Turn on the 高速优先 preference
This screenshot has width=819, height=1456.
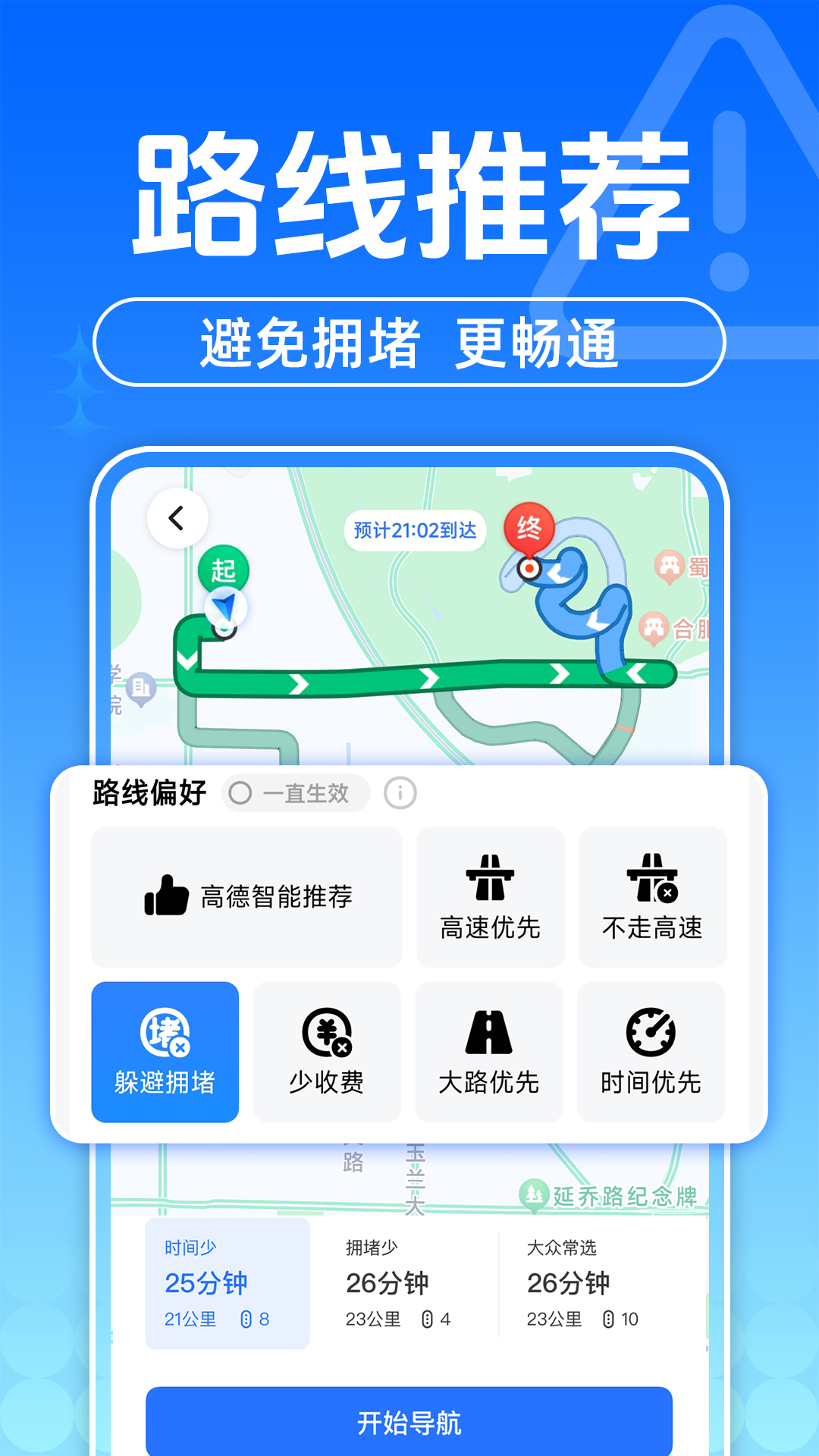click(489, 896)
